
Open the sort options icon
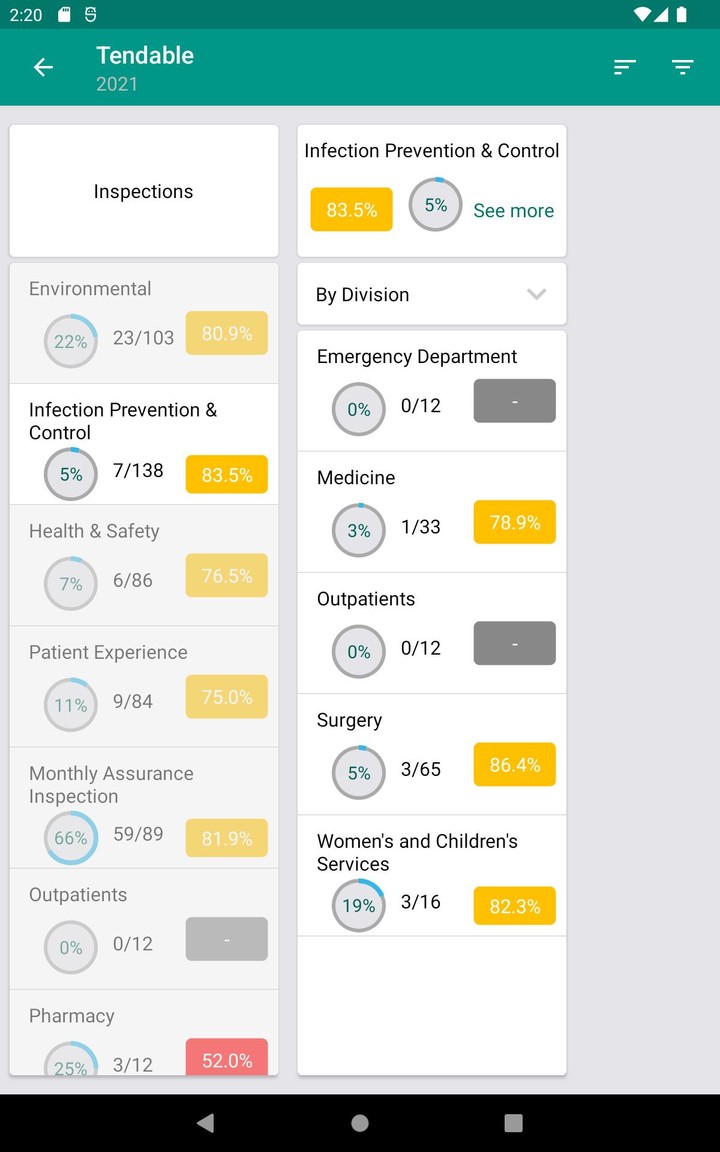click(624, 67)
